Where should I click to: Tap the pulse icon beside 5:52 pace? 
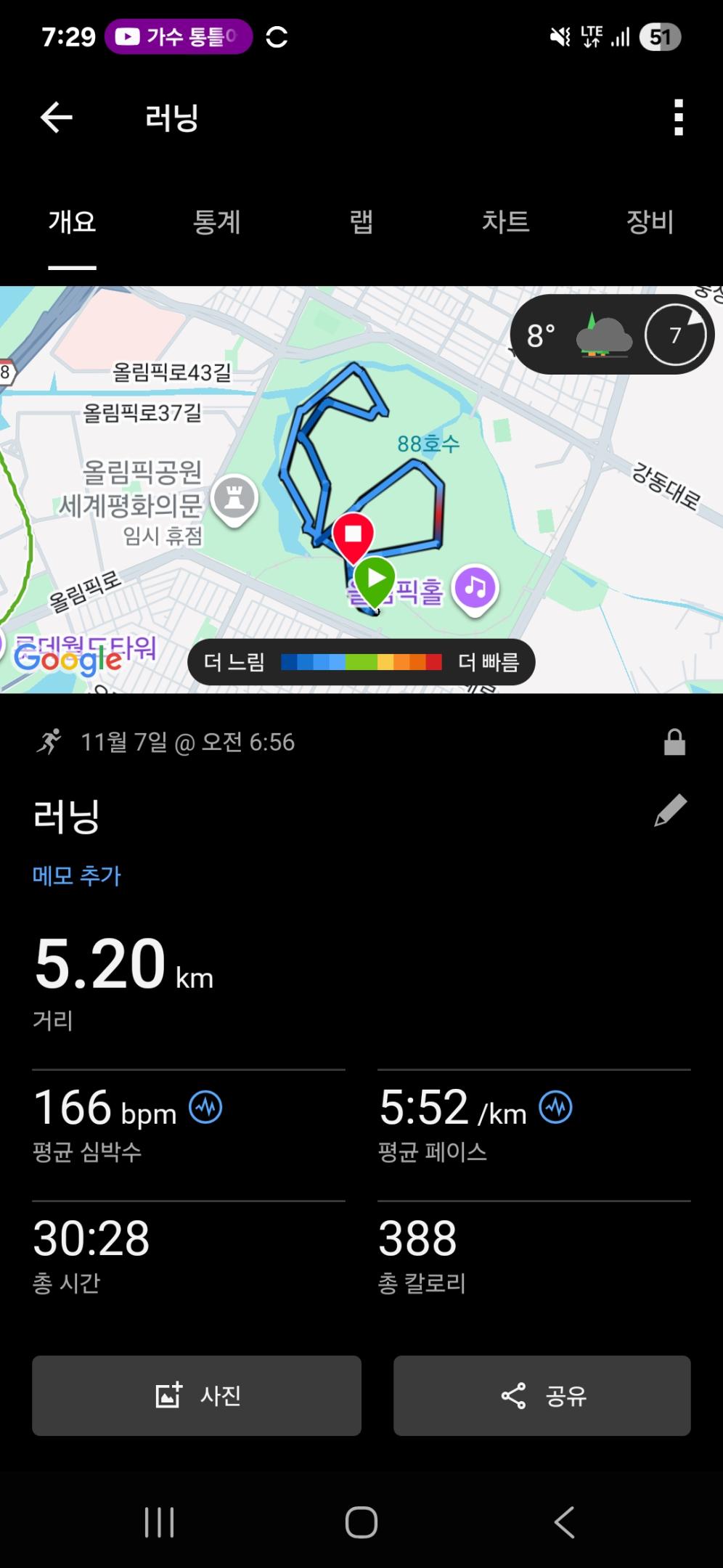click(x=555, y=1107)
